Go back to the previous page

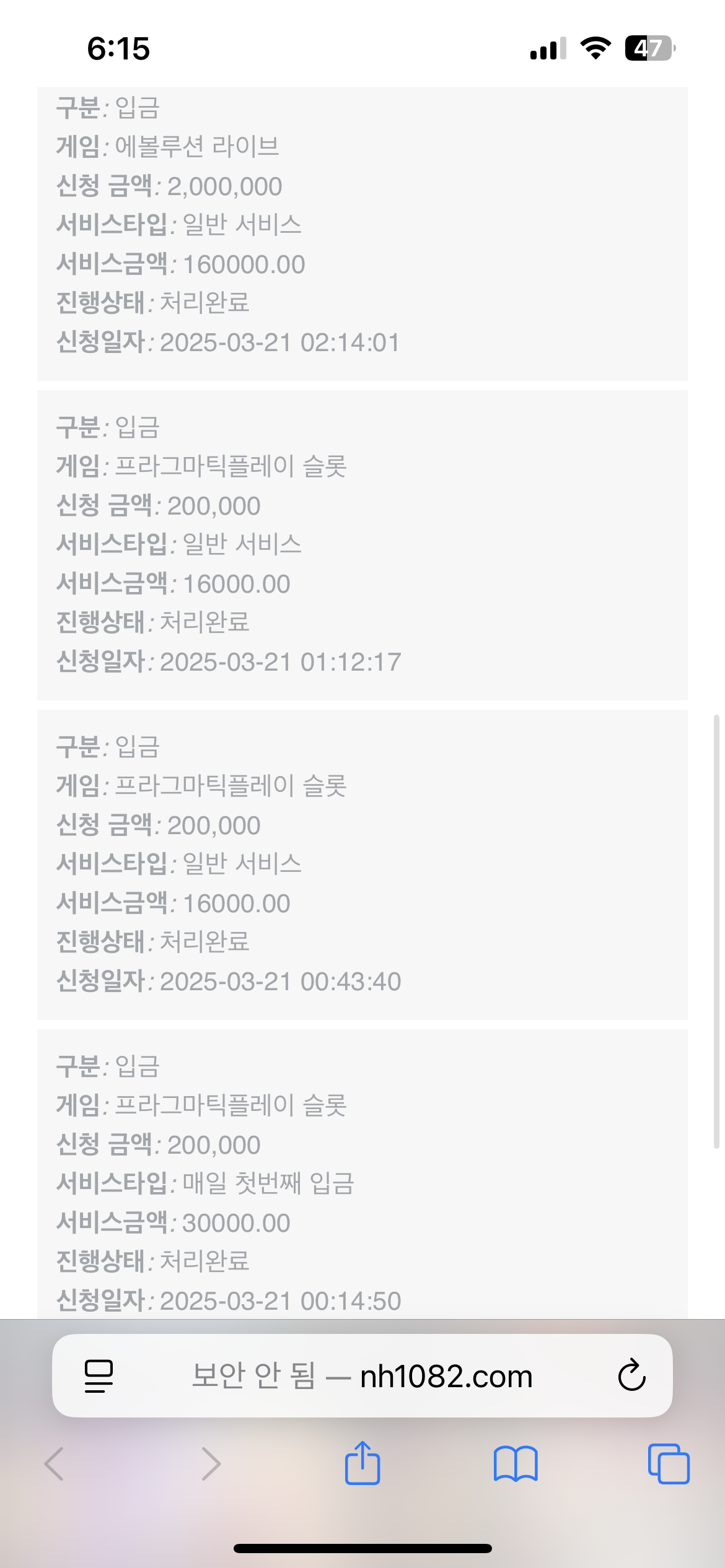(x=55, y=1463)
